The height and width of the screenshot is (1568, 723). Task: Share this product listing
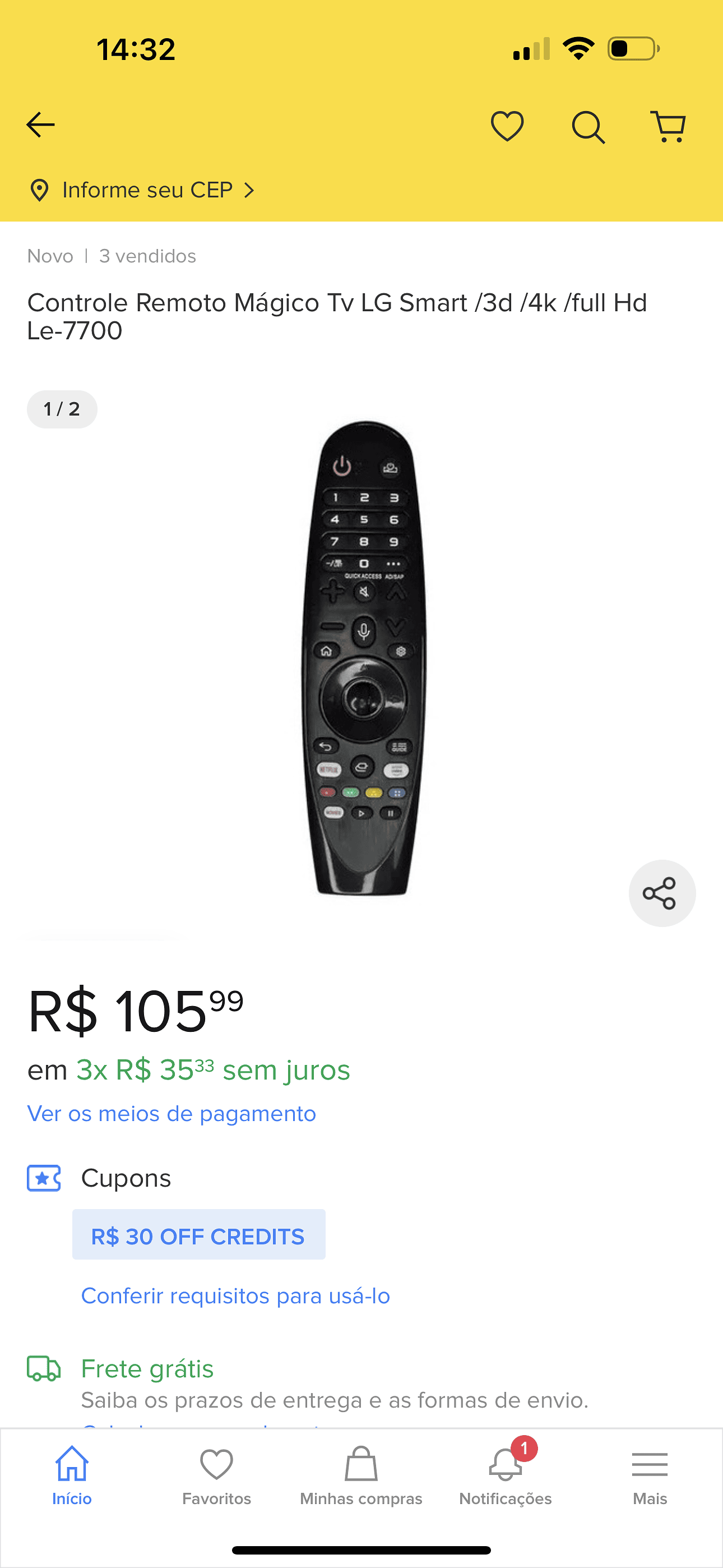661,893
